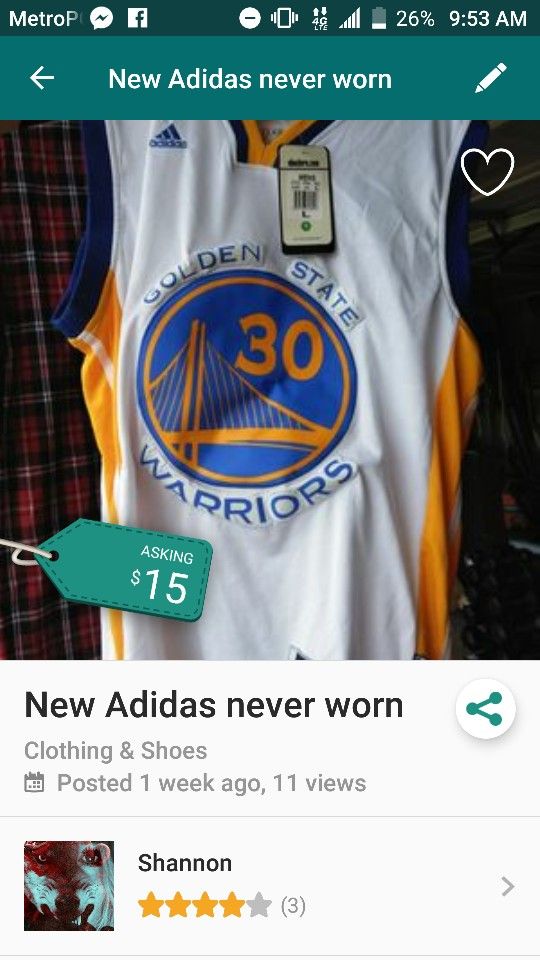View the jersey photo full screen
The image size is (540, 960).
point(270,390)
